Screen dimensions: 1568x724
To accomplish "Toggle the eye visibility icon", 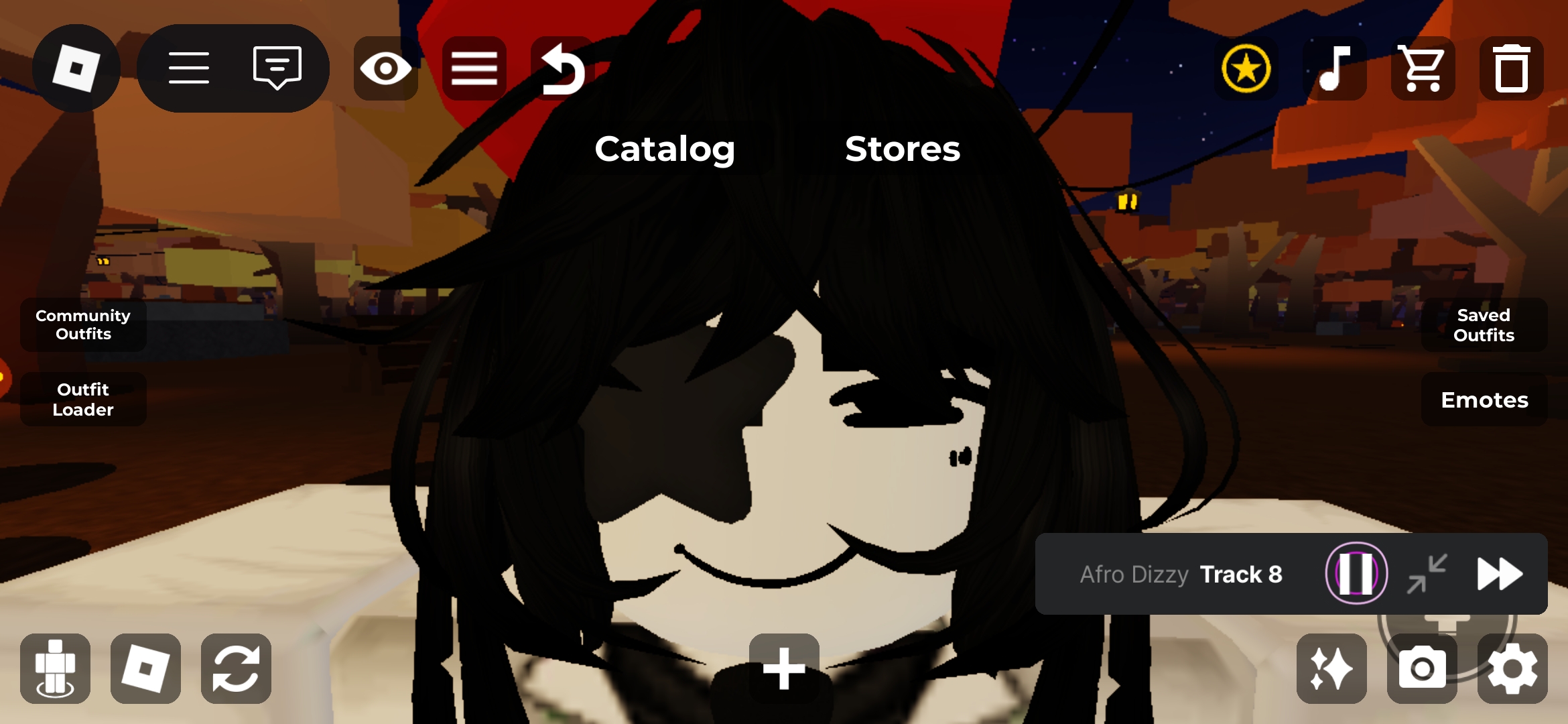I will (x=385, y=68).
